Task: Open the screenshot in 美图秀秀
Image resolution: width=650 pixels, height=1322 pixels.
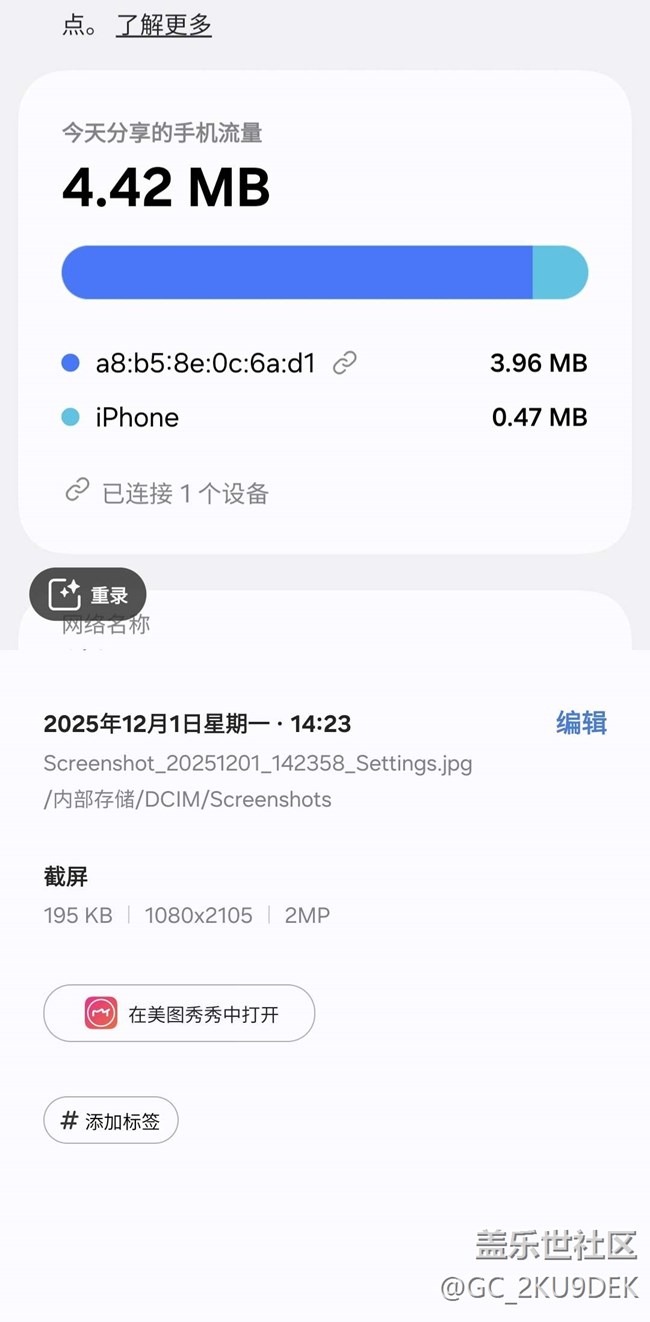Action: coord(179,1014)
